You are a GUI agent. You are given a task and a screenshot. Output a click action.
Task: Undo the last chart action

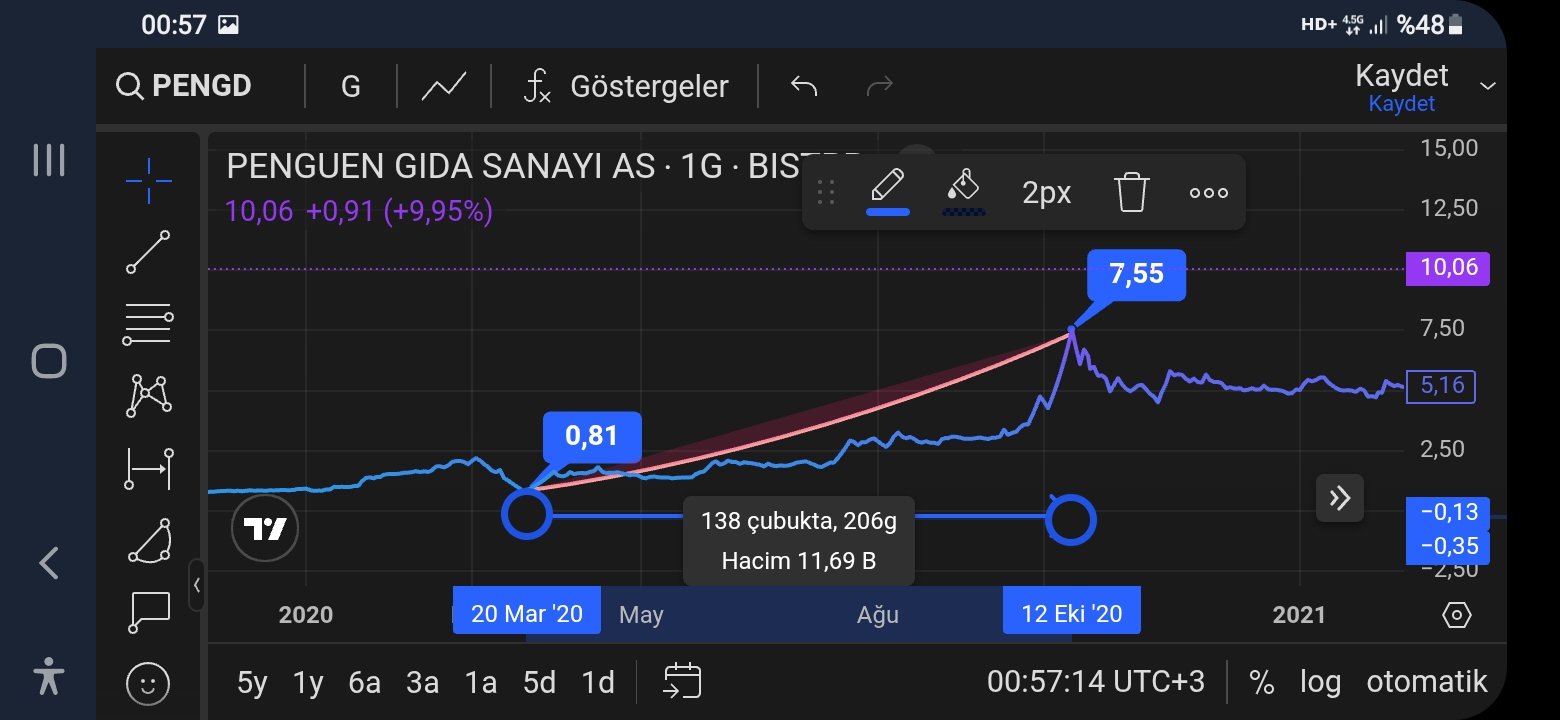coord(804,86)
